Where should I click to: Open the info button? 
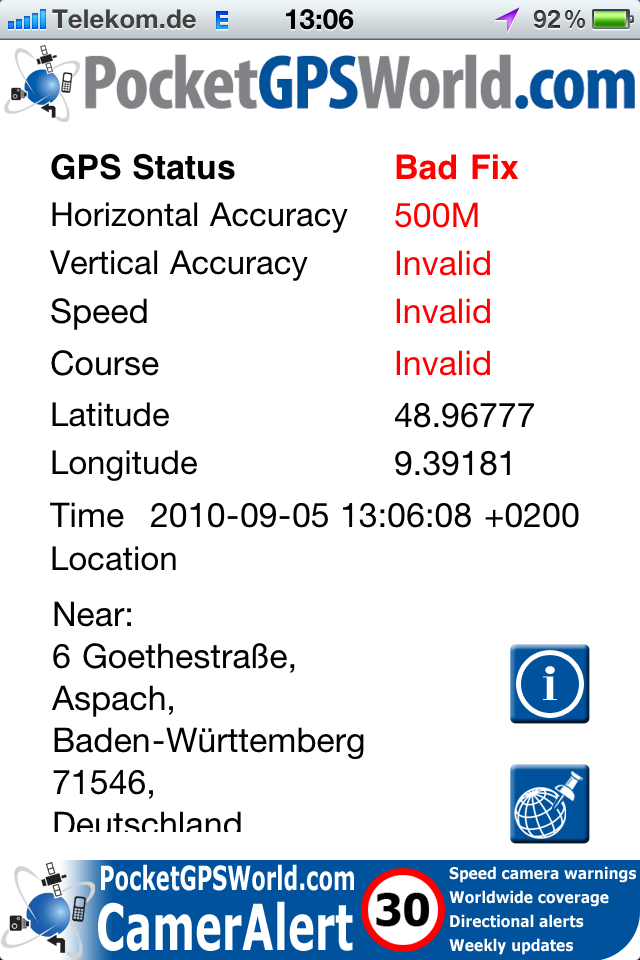coord(549,684)
